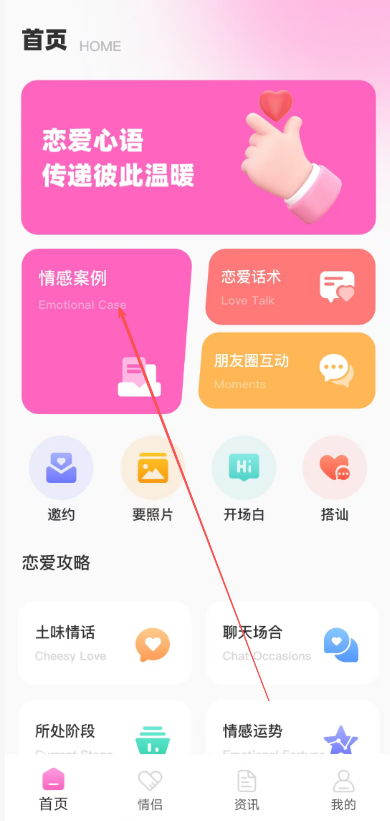Open the 情感案例 Emotional Case card
390x821 pixels.
pos(106,331)
